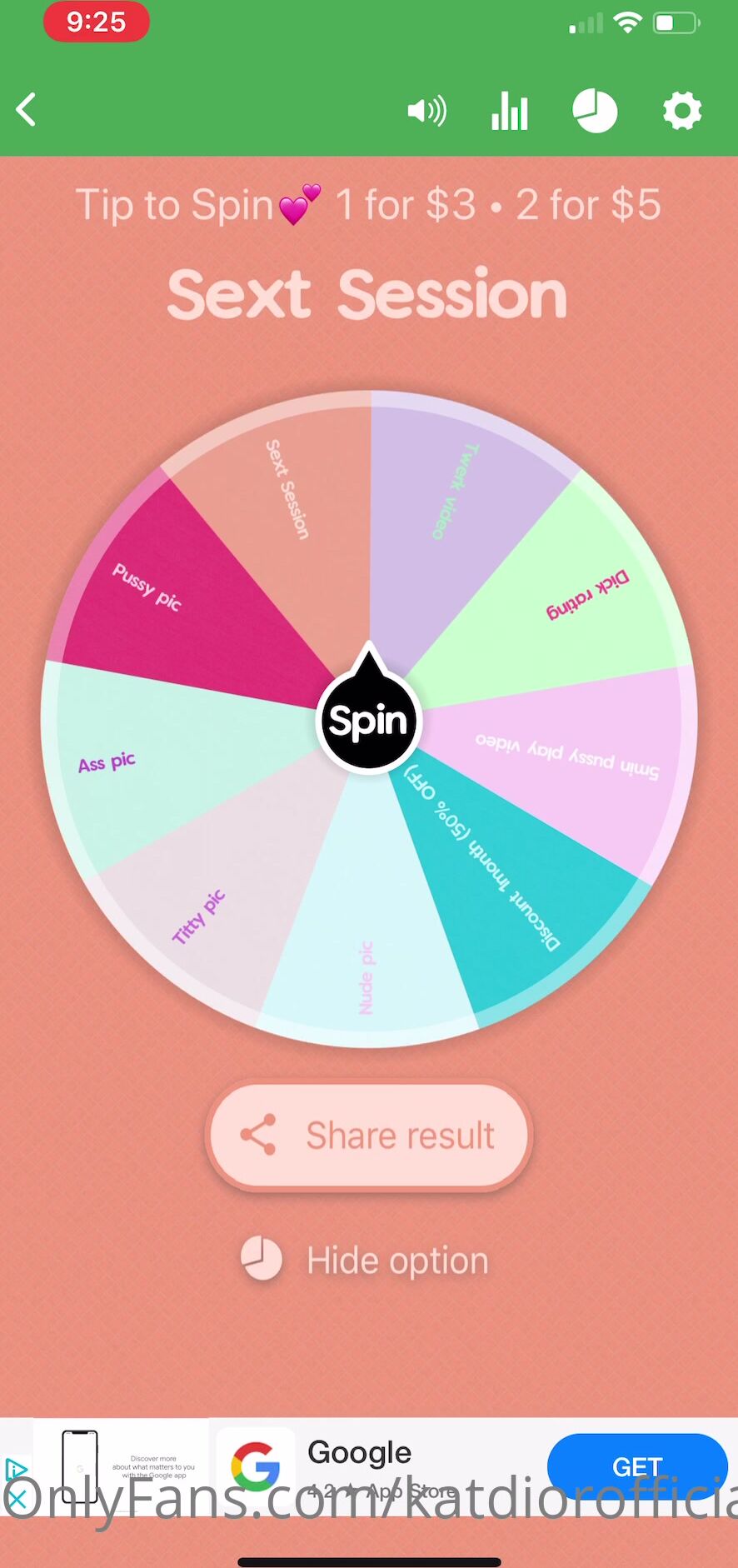Open the bar chart statistics

[x=509, y=111]
